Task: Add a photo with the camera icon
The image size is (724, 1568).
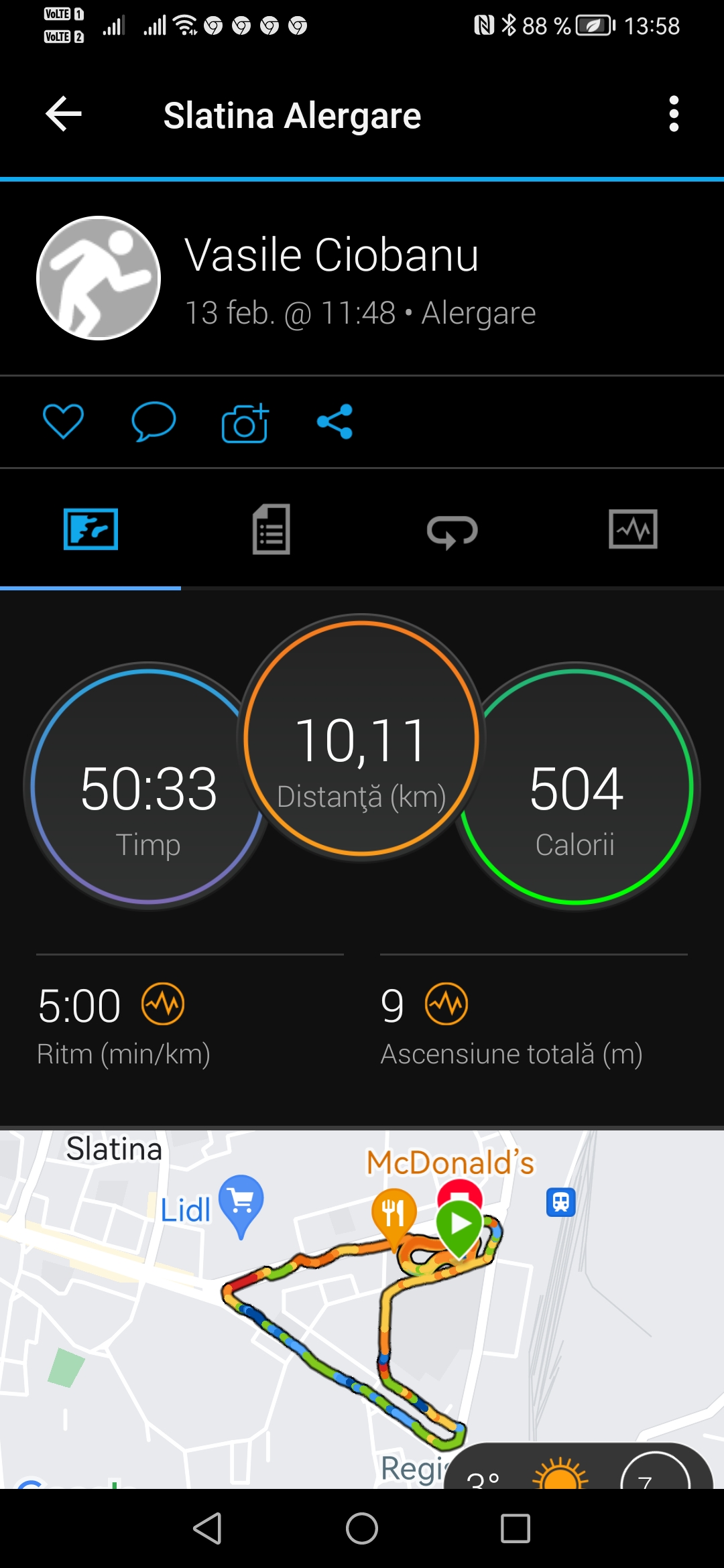Action: click(245, 422)
